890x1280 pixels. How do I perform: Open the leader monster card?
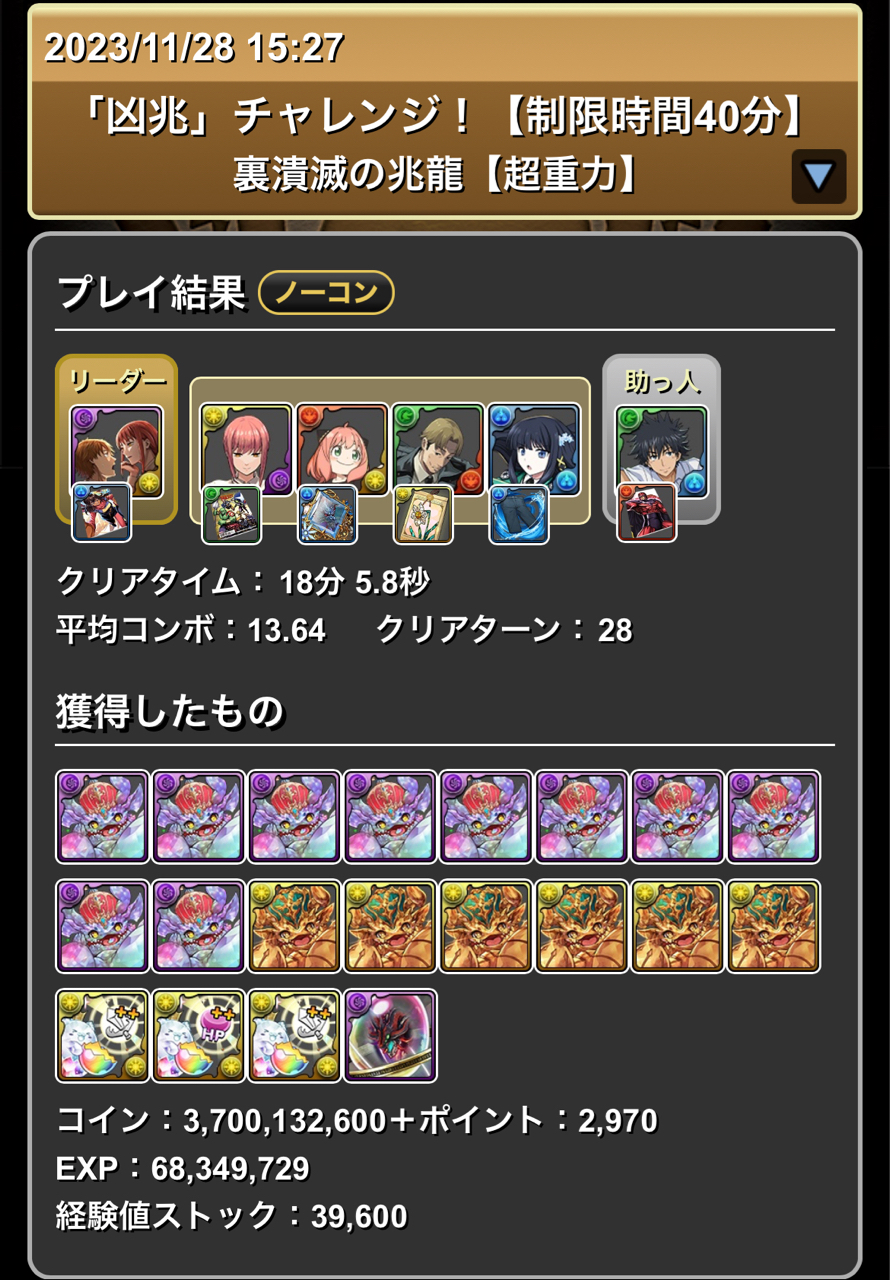point(116,447)
